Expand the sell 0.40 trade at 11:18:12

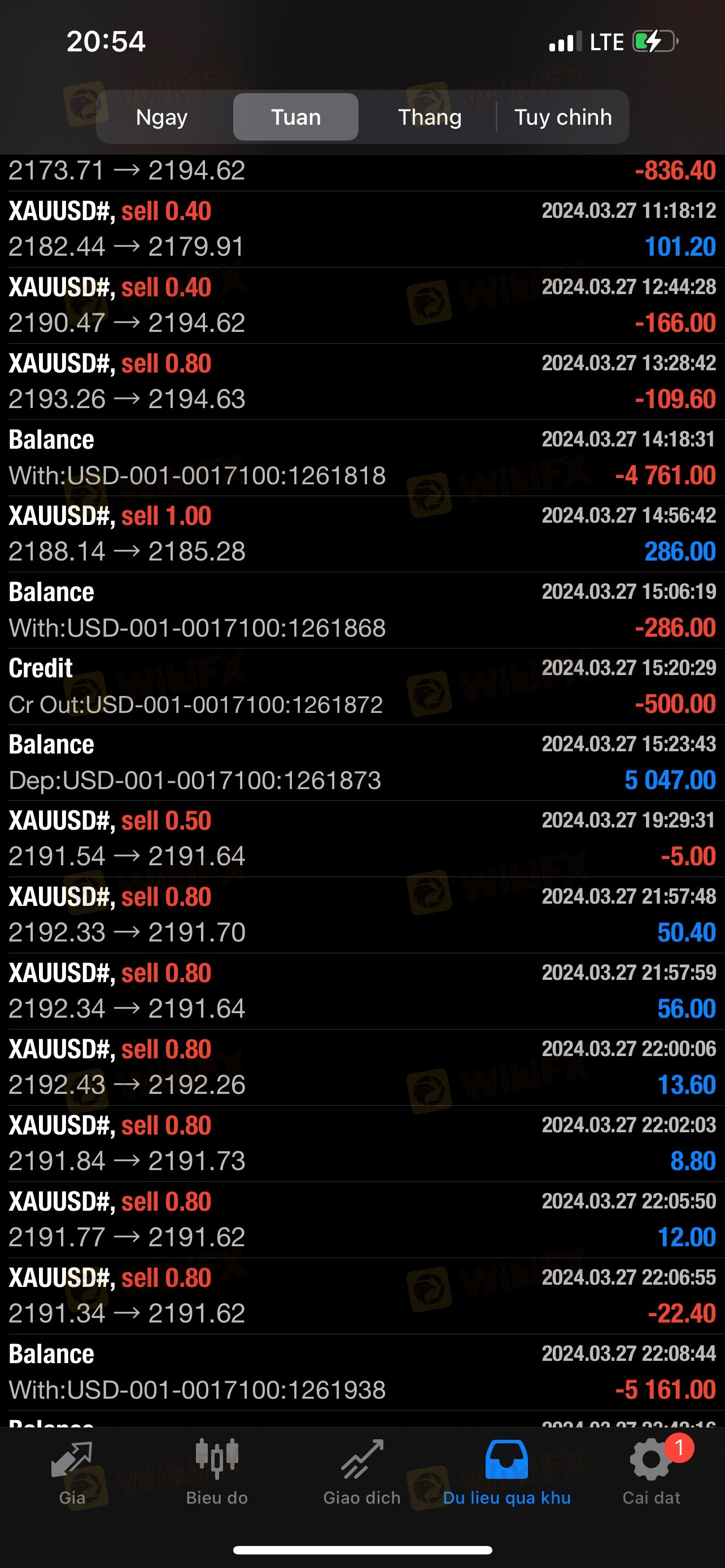pos(362,229)
